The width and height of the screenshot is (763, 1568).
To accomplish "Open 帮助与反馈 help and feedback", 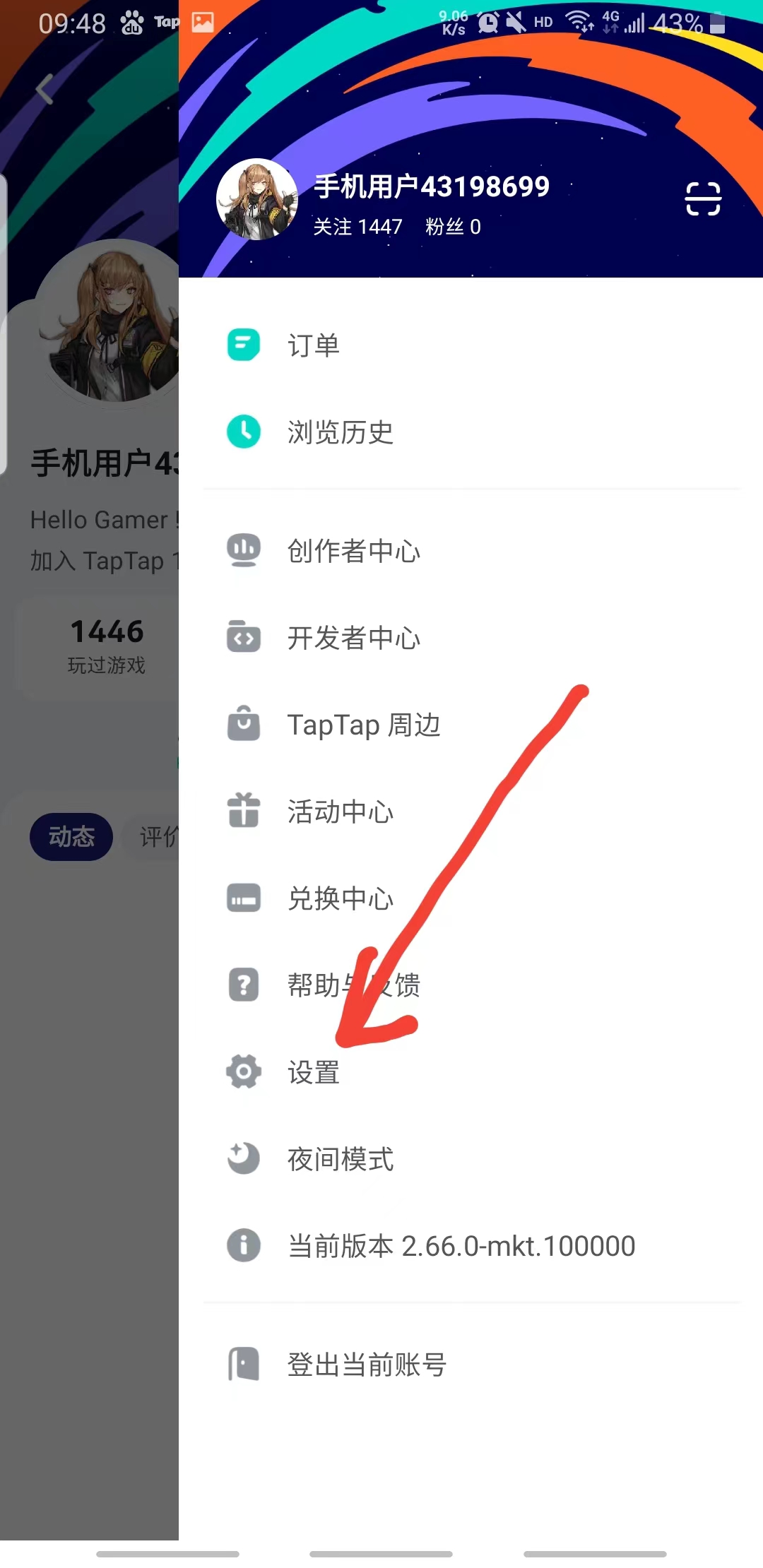I will (353, 985).
